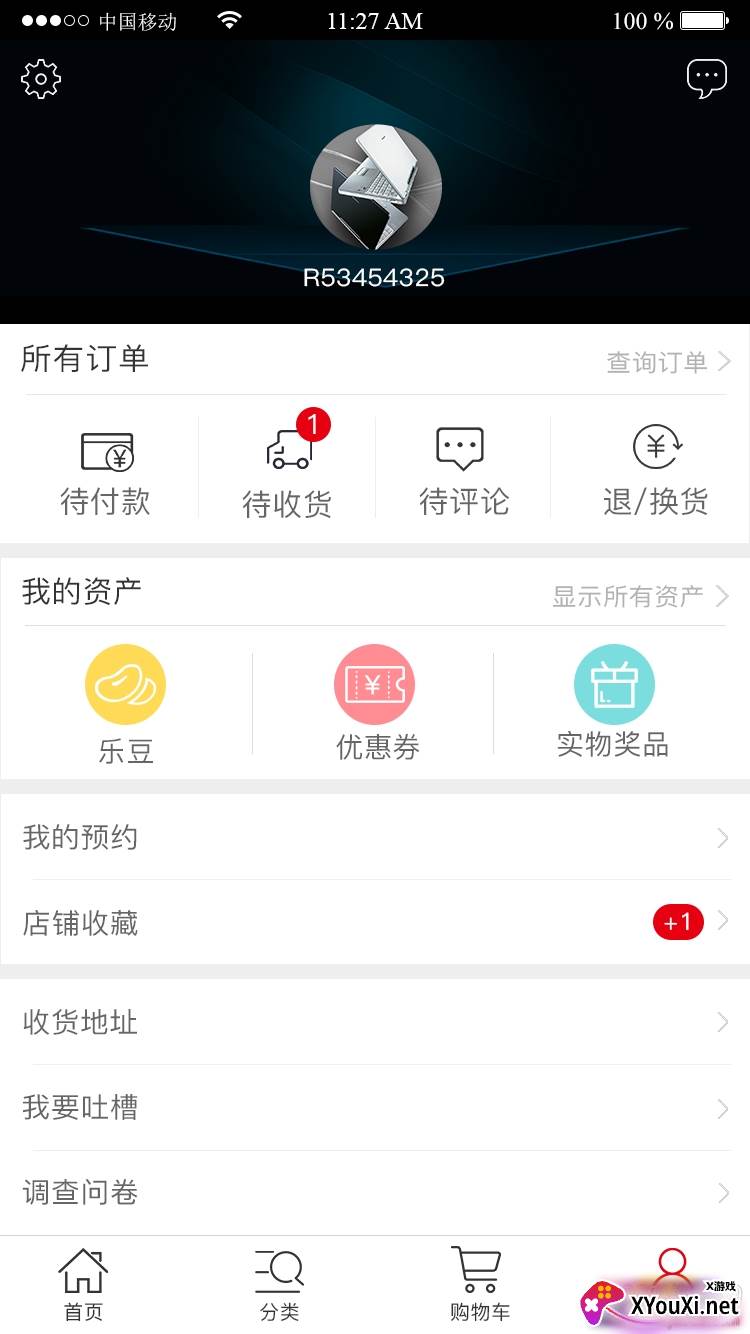Switch to the 分类 category tab

[280, 1284]
